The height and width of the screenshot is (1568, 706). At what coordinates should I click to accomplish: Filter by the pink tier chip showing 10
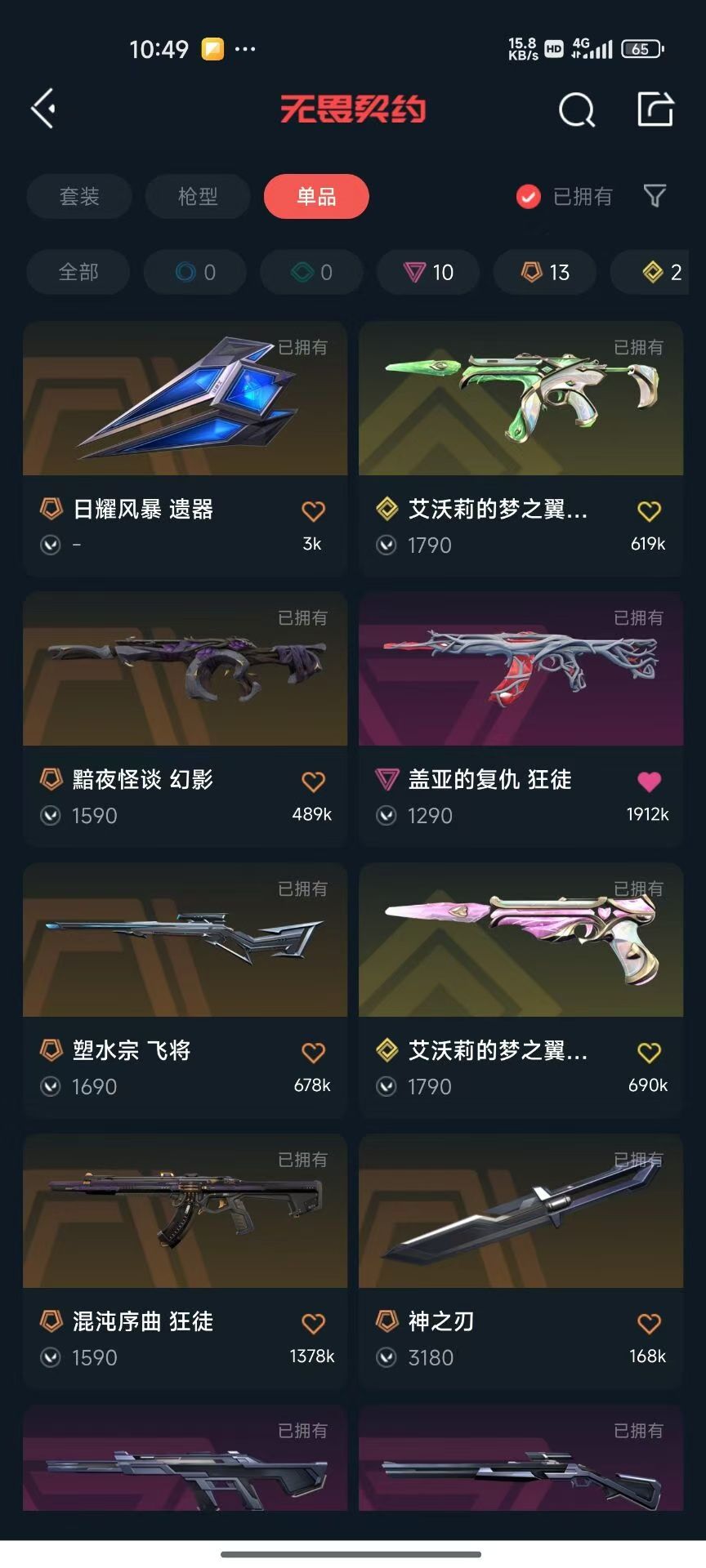tap(428, 272)
